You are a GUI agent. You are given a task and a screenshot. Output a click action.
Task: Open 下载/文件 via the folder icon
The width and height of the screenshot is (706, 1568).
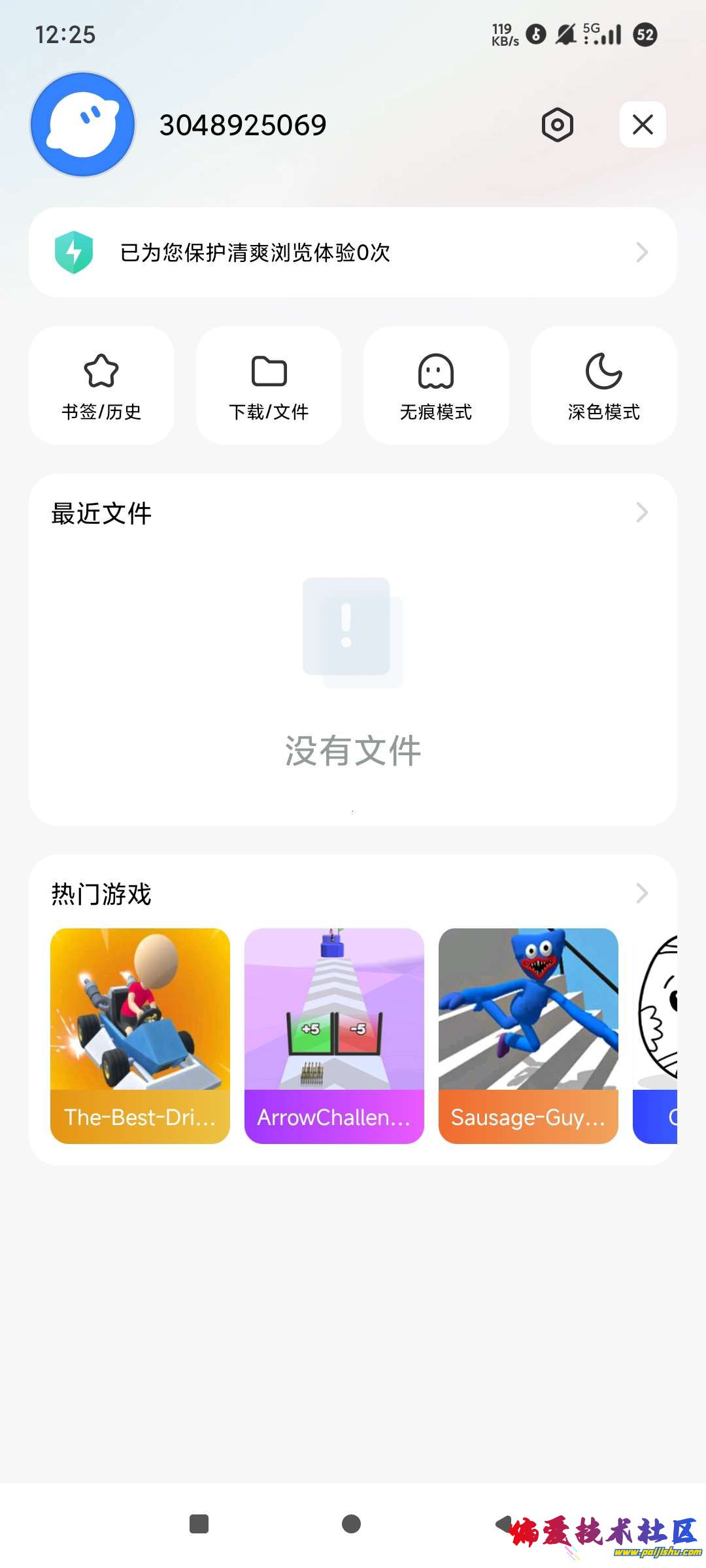(x=269, y=371)
